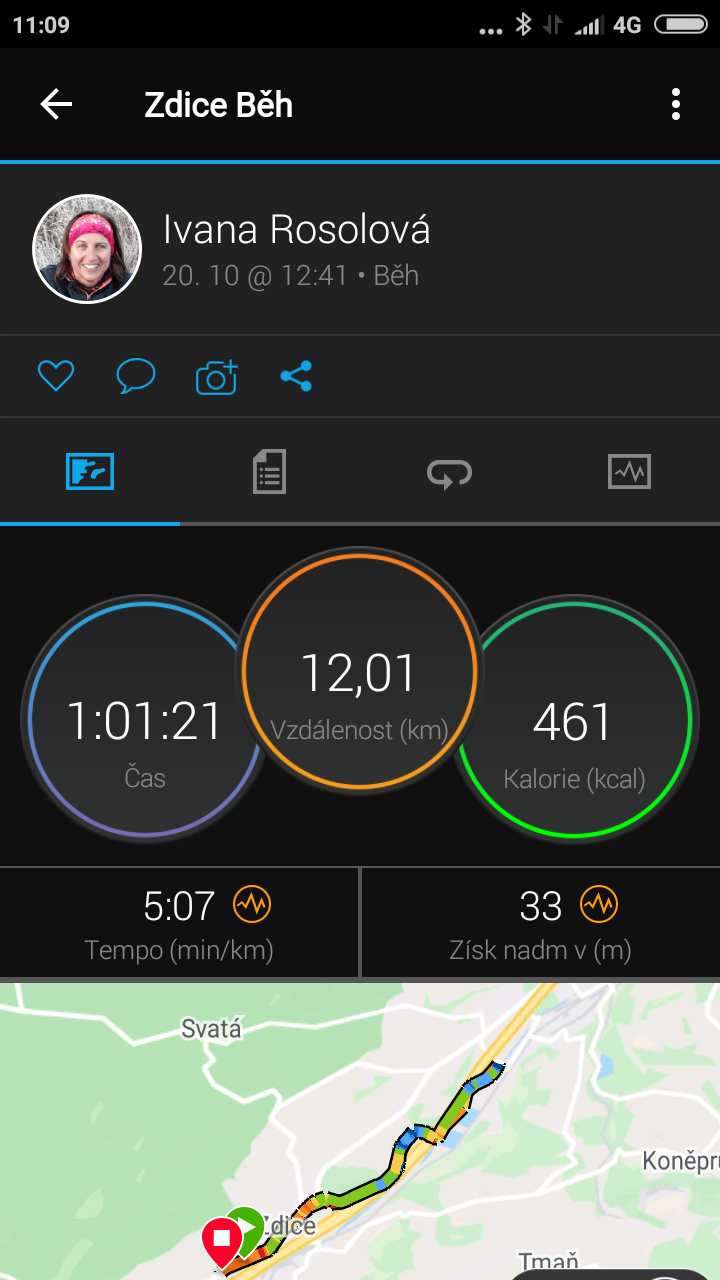Switch to the stats details tab
This screenshot has height=1280, width=720.
pyautogui.click(x=269, y=471)
